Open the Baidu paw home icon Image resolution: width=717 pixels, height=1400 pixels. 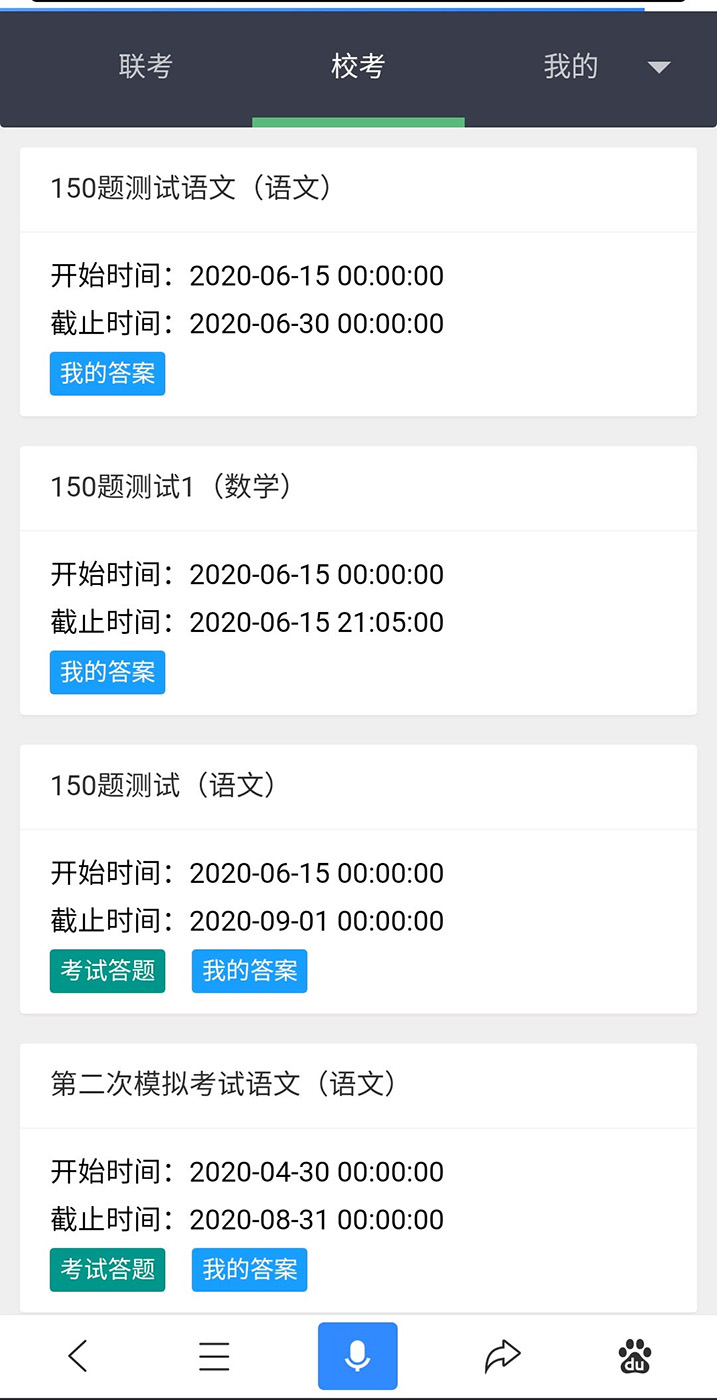[x=635, y=1356]
